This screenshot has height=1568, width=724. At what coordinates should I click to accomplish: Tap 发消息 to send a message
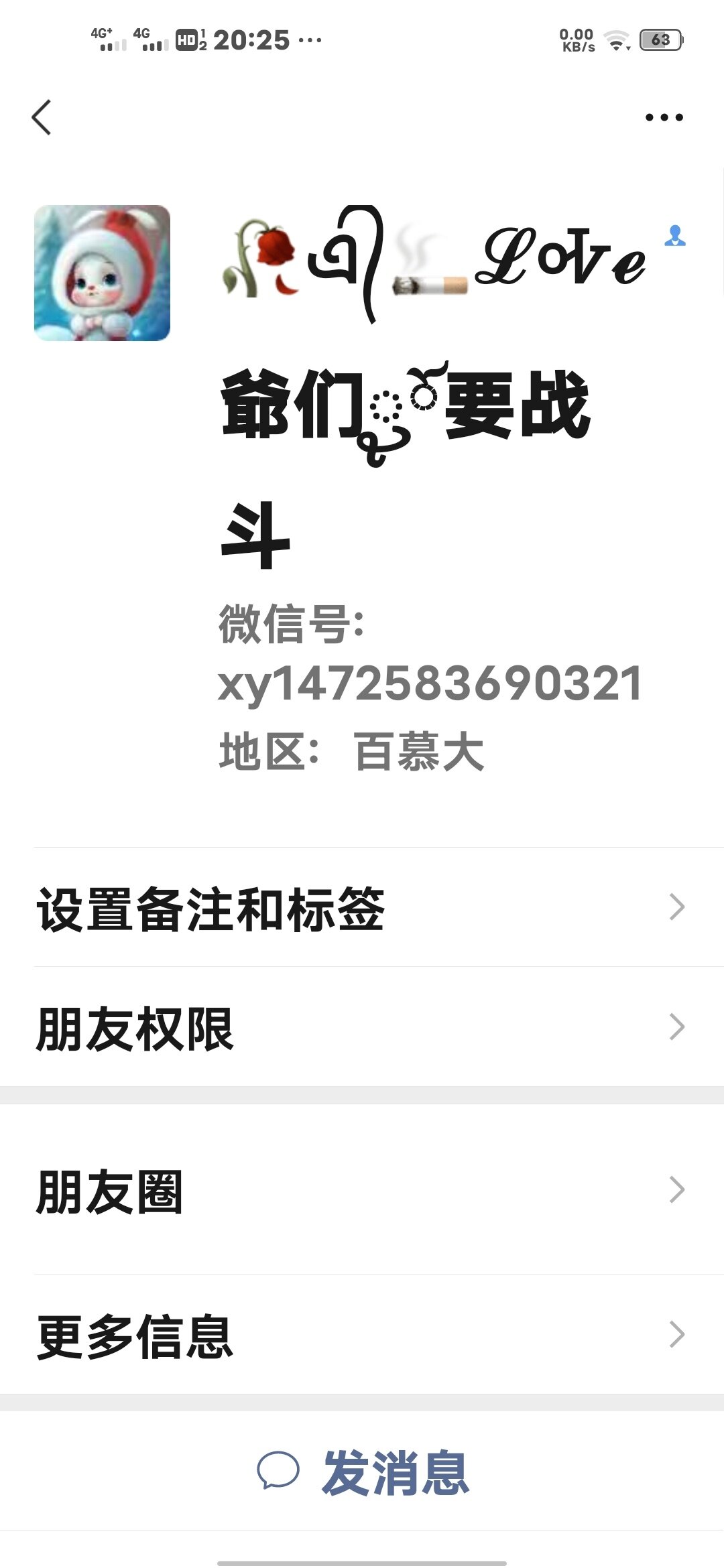(x=363, y=1472)
